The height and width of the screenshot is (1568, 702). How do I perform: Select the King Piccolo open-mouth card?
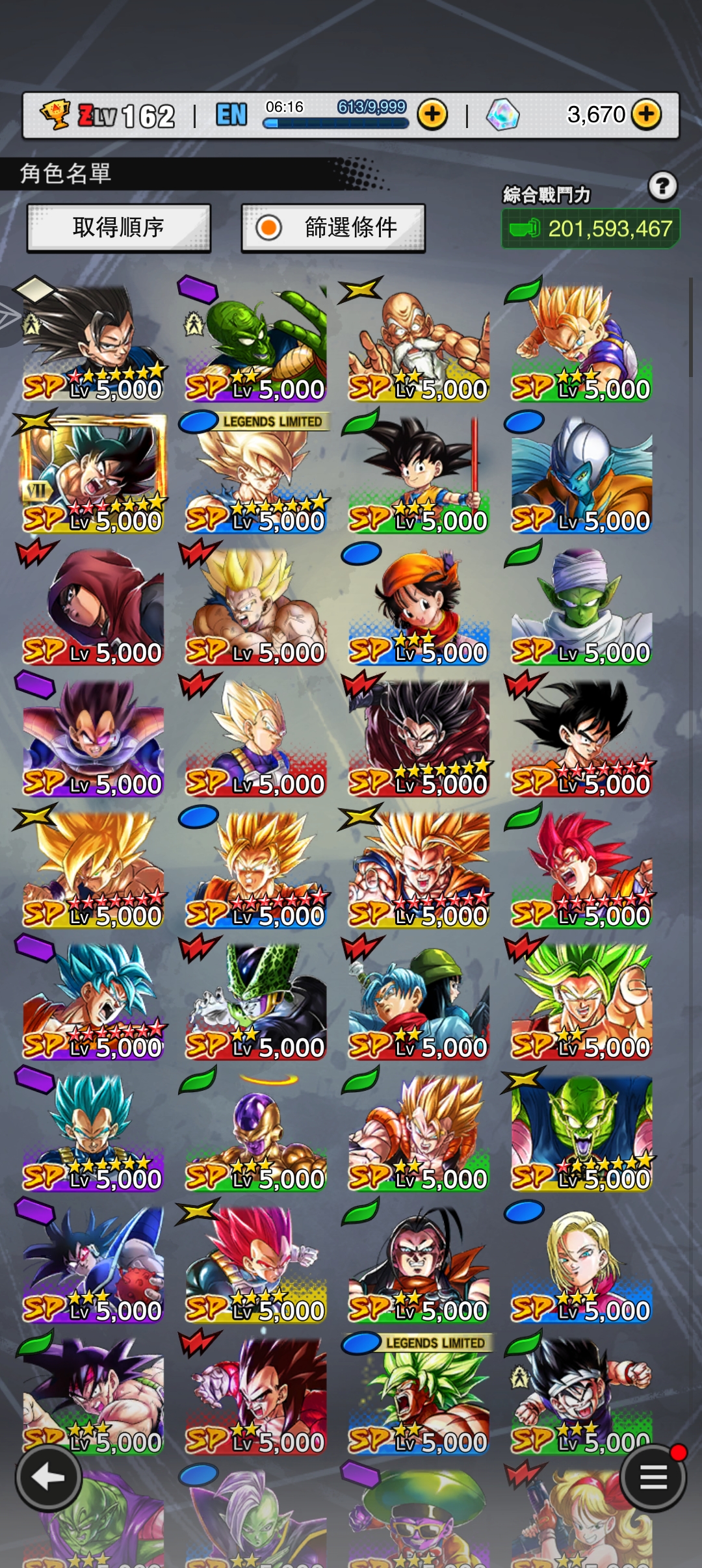coord(581,1132)
